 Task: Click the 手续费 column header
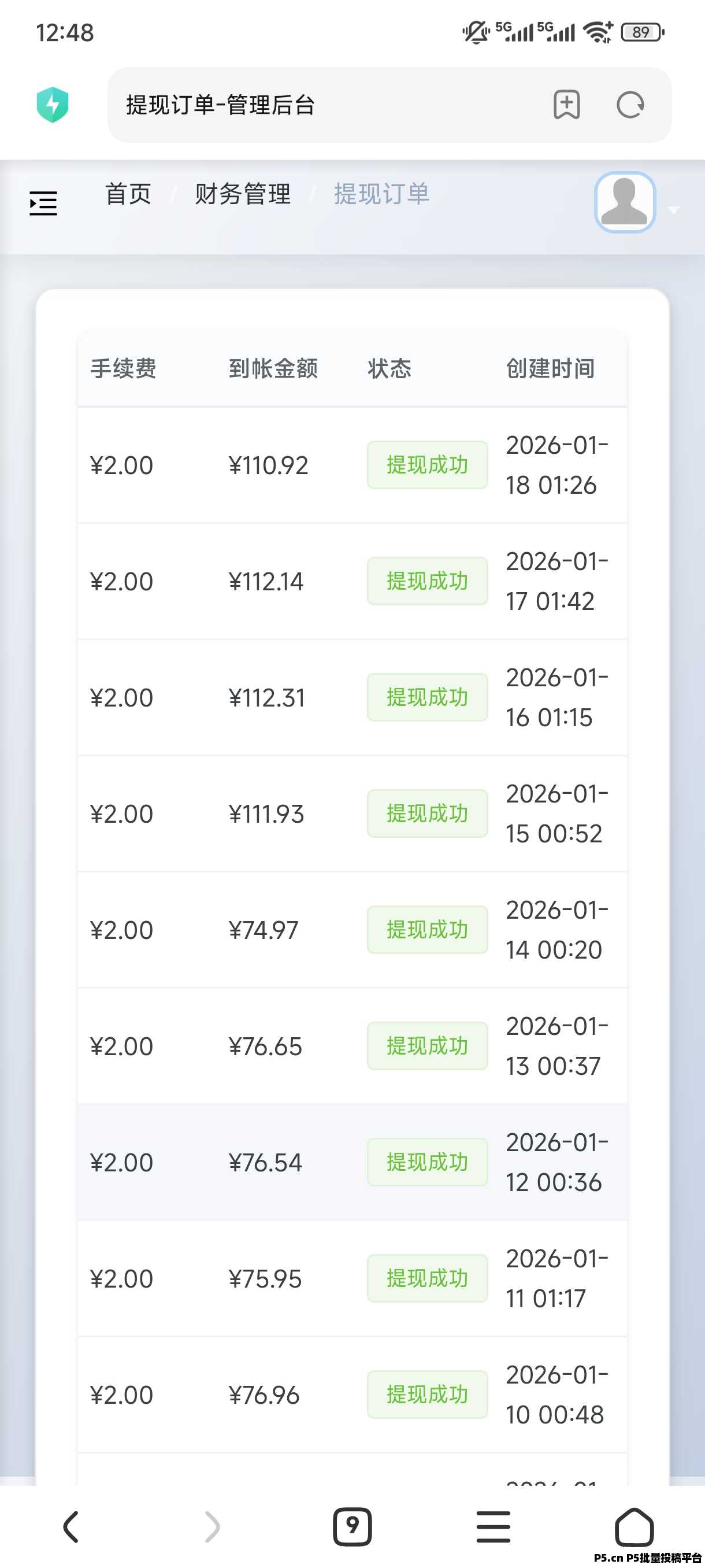click(x=123, y=369)
